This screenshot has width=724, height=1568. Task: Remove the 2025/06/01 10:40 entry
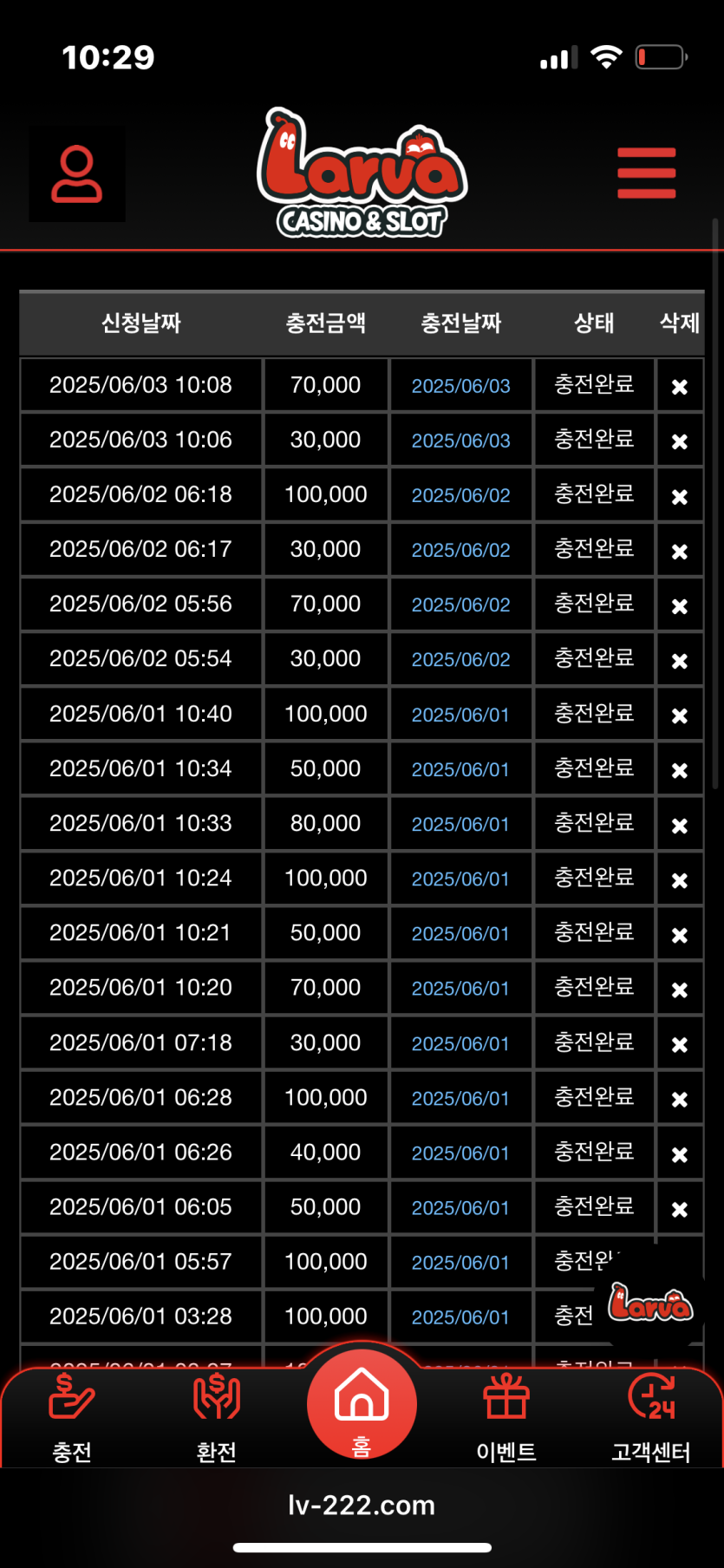pos(680,715)
